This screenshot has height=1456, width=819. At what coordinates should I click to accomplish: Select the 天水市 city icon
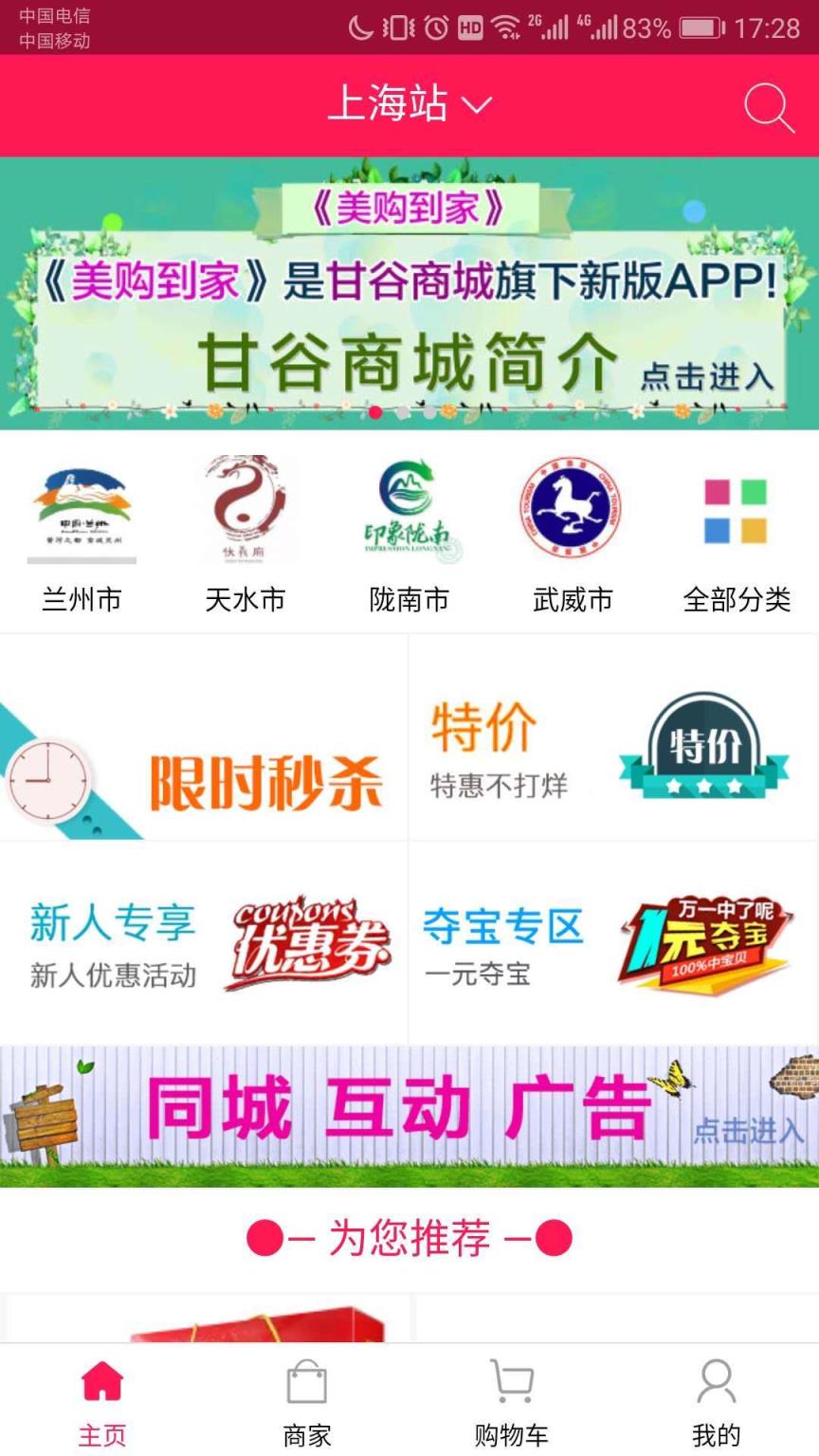point(246,509)
